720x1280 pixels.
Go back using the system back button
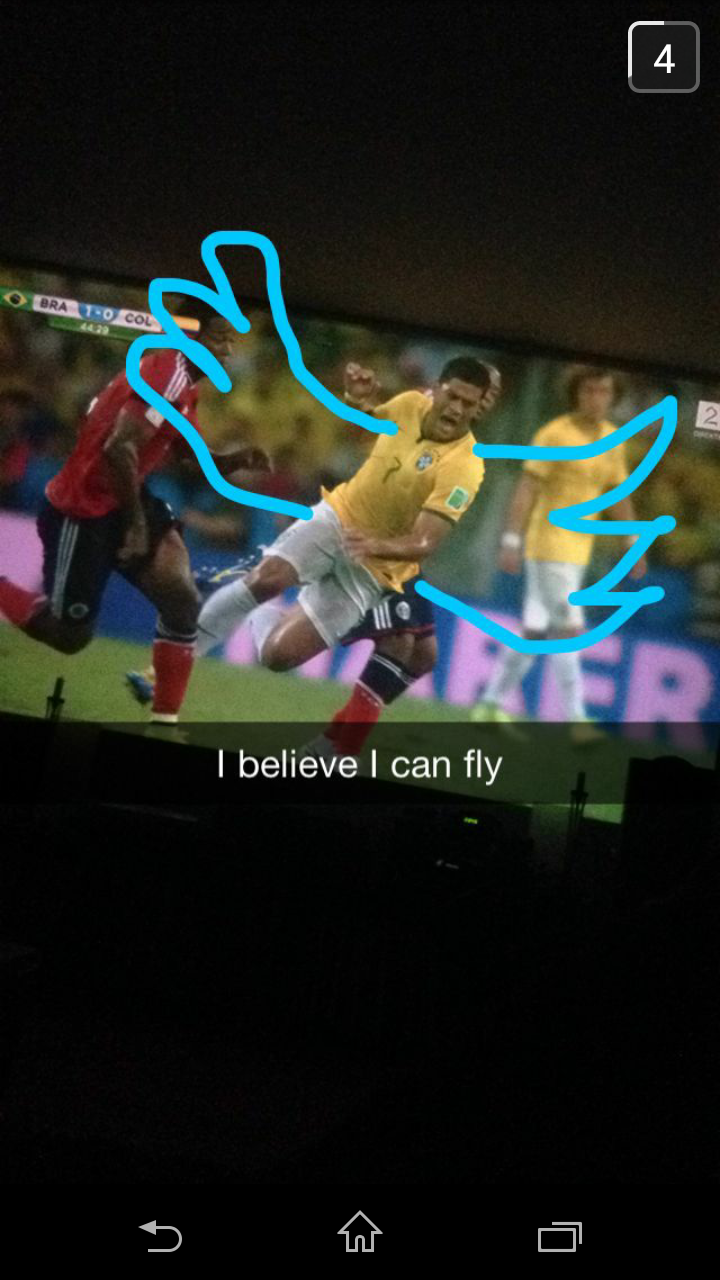[x=160, y=1236]
